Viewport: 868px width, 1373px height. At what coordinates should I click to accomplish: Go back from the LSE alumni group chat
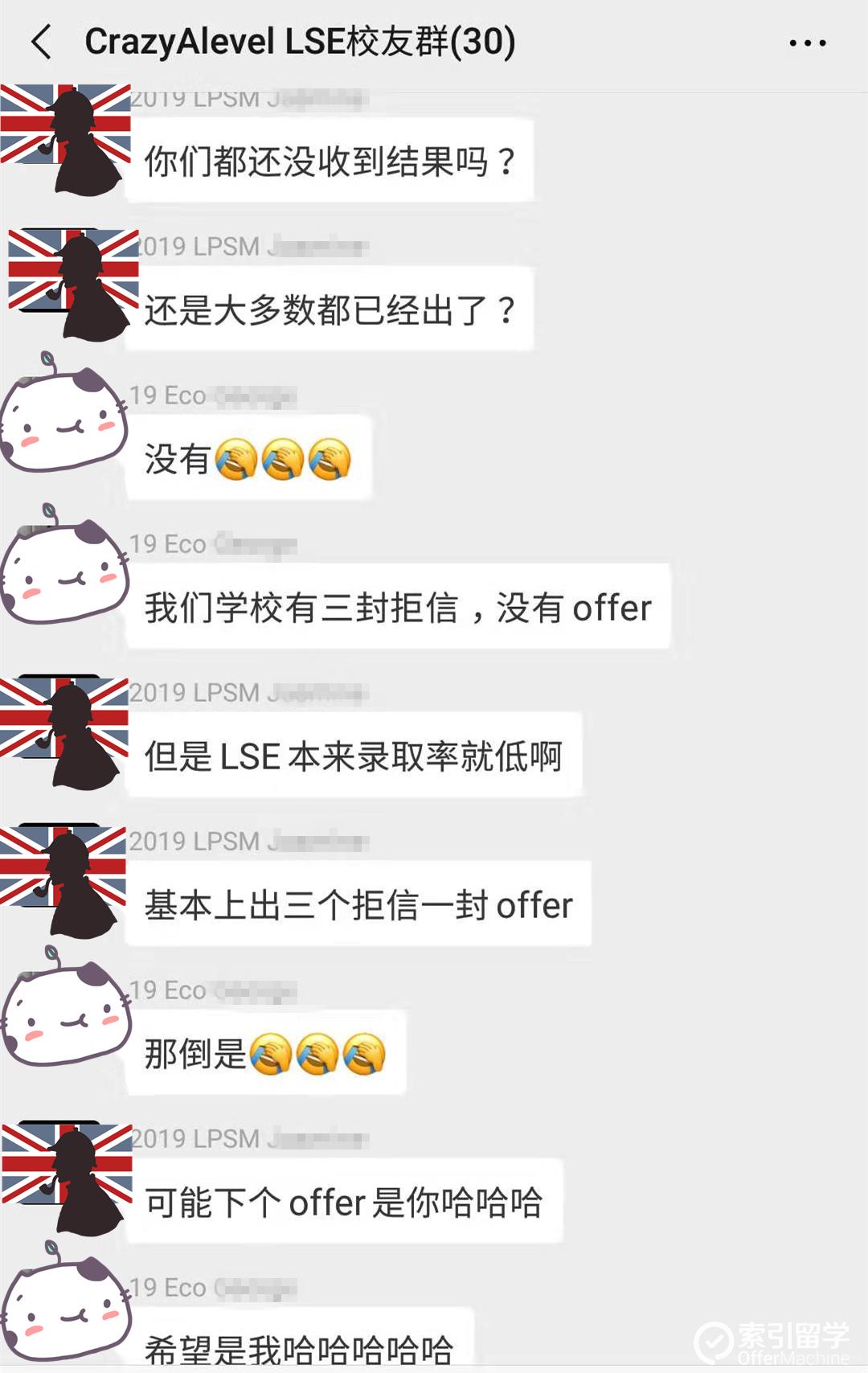click(x=42, y=42)
